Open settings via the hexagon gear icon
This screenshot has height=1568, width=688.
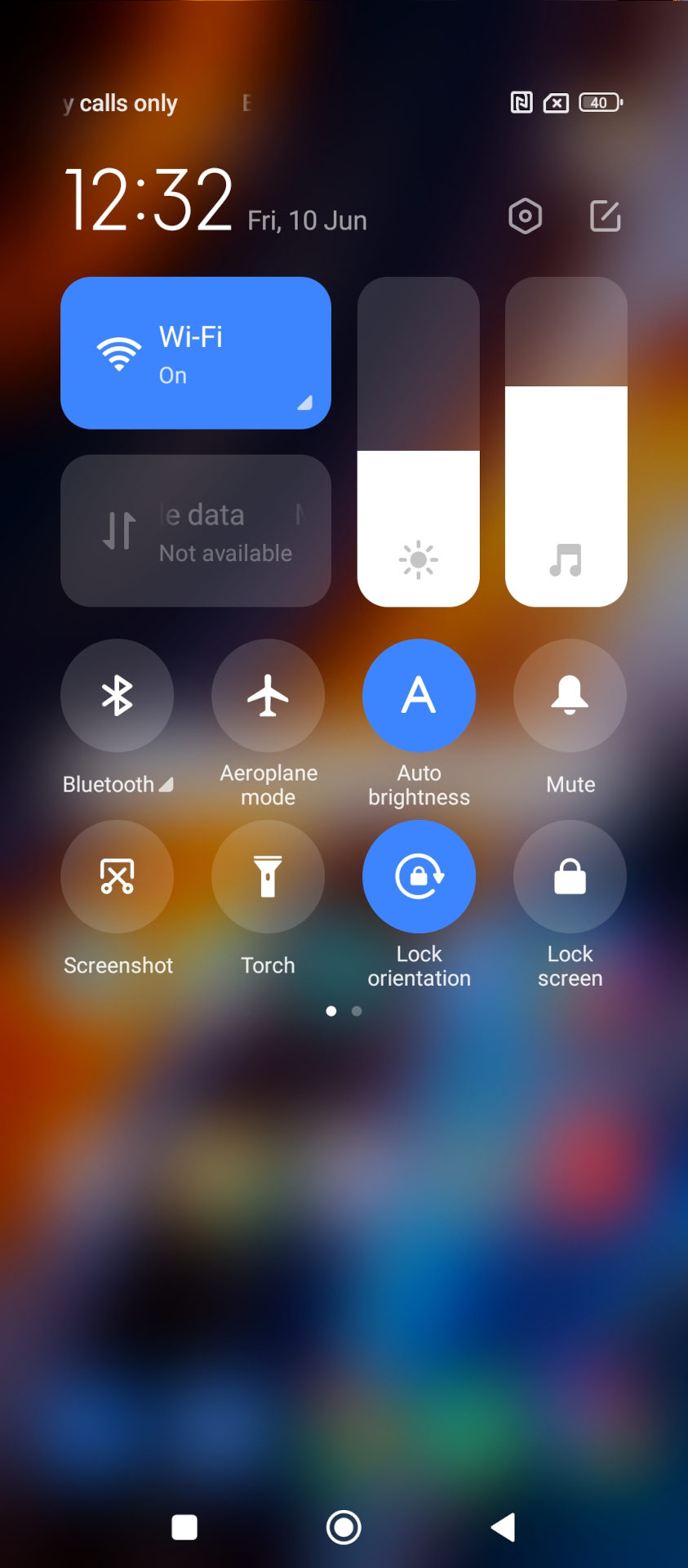[525, 216]
